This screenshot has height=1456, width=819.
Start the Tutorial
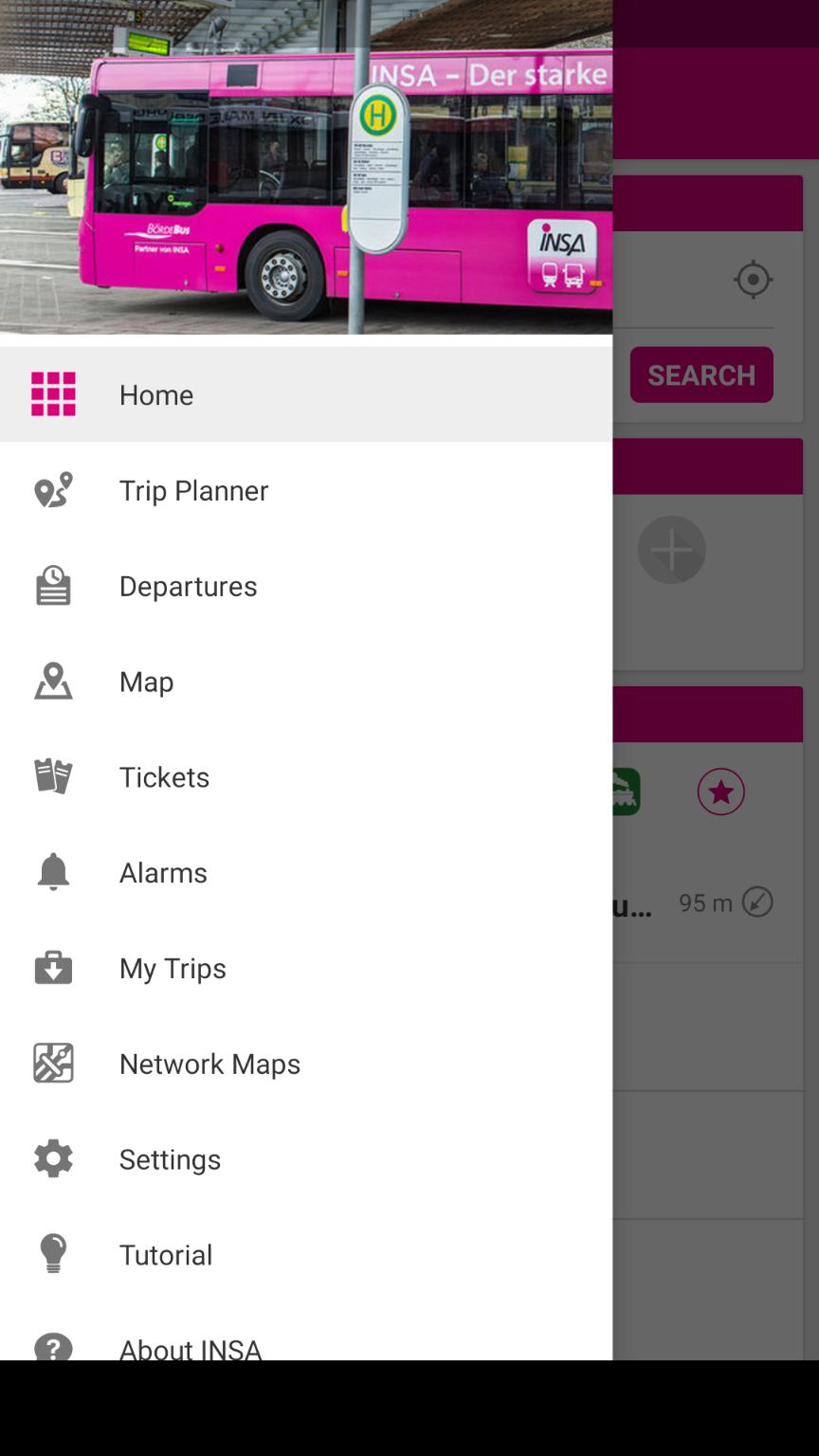(306, 1255)
